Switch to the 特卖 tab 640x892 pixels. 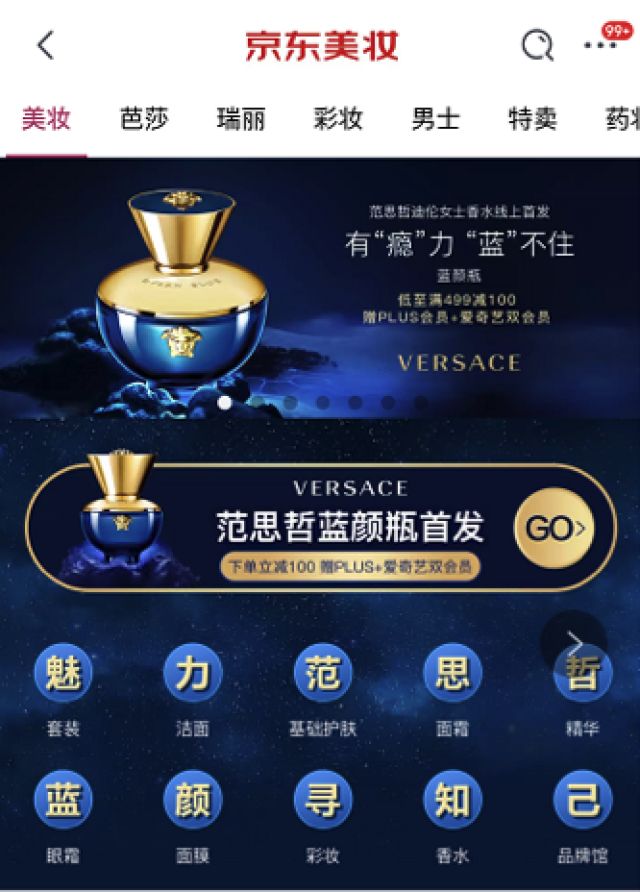[x=532, y=119]
